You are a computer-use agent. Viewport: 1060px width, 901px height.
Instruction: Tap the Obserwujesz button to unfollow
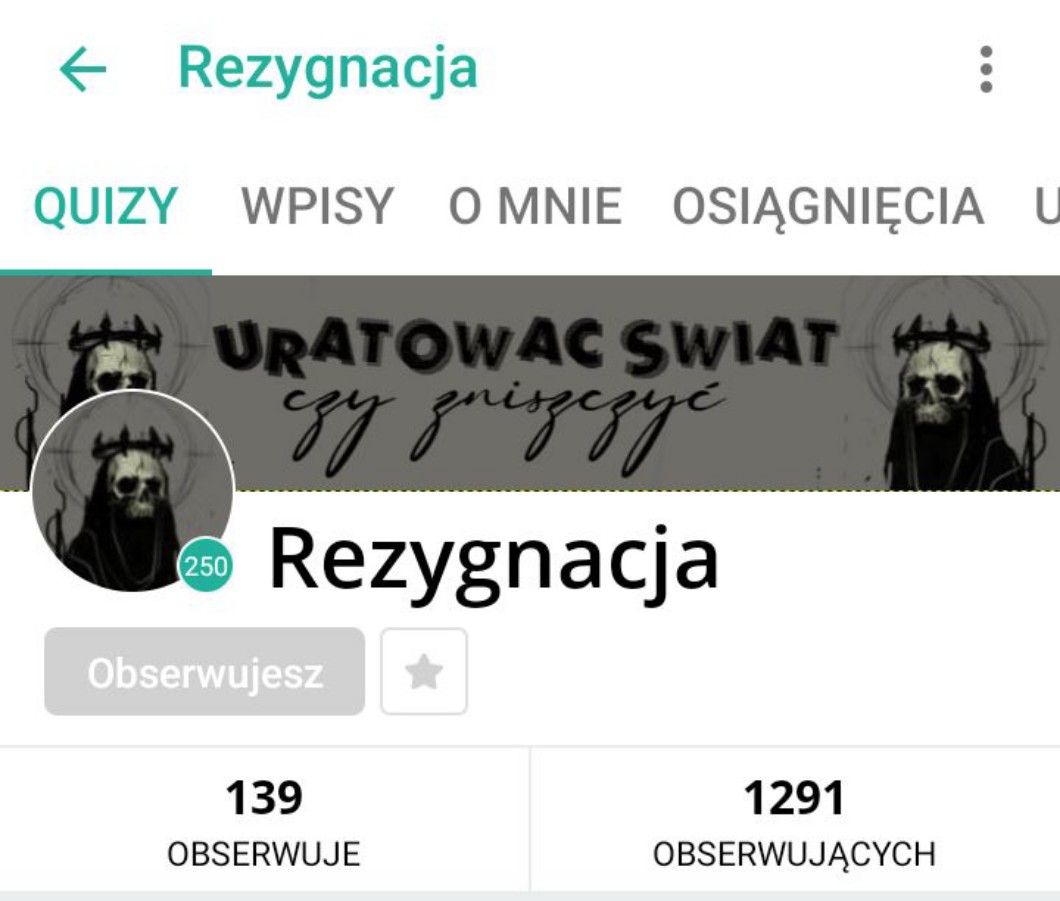pos(204,672)
